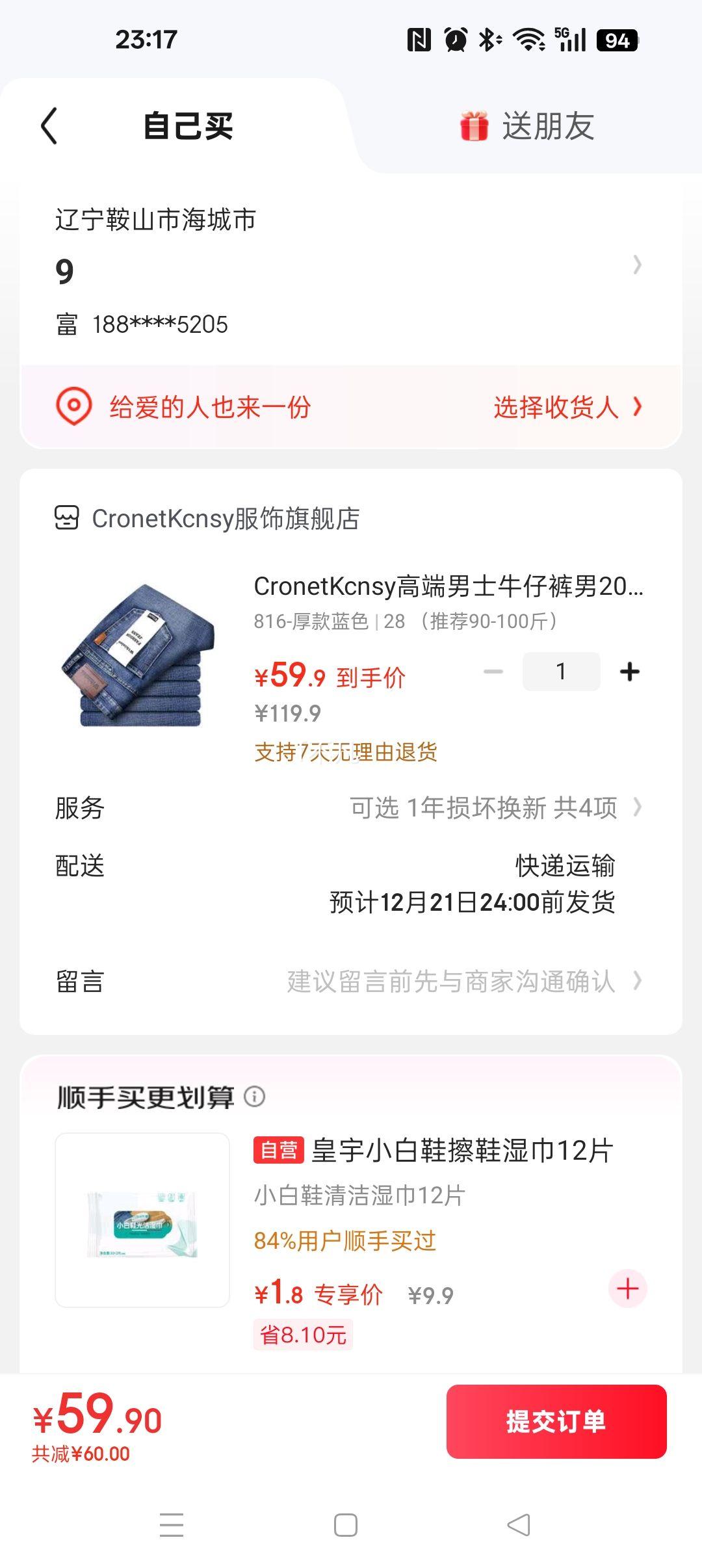Expand the address section chevron
This screenshot has height=1568, width=702.
coord(638,265)
